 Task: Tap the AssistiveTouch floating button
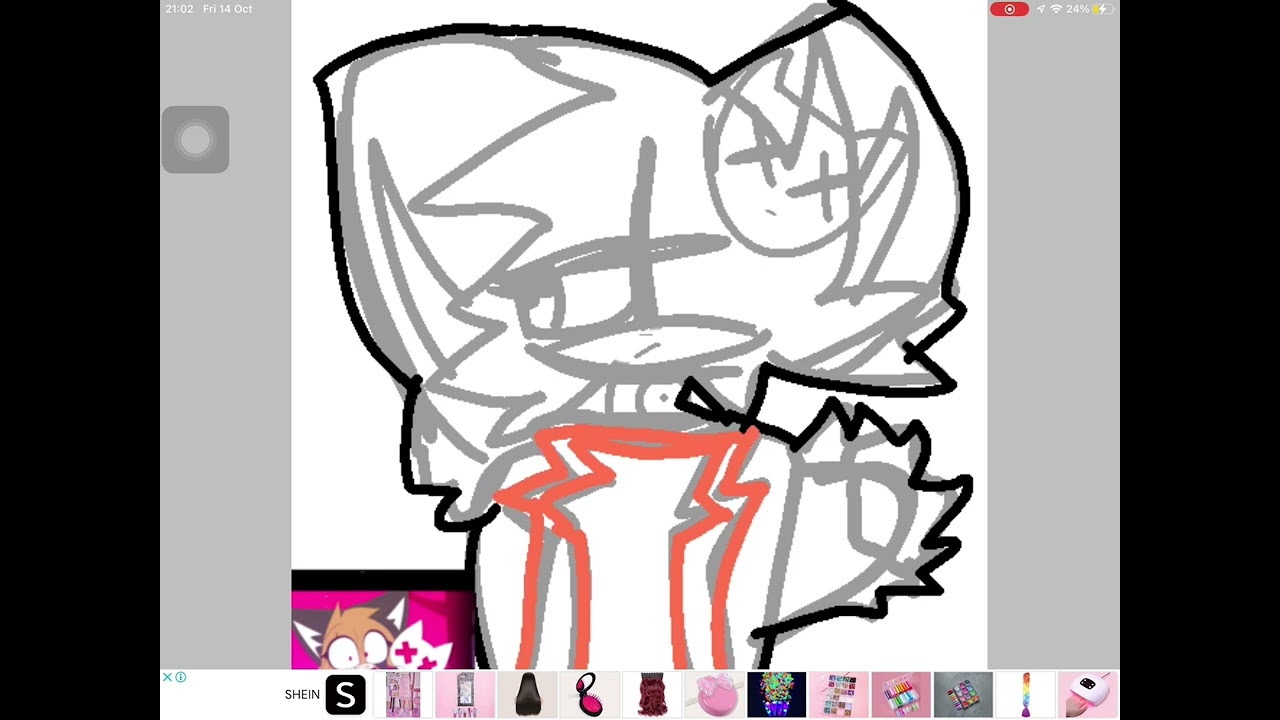click(195, 140)
